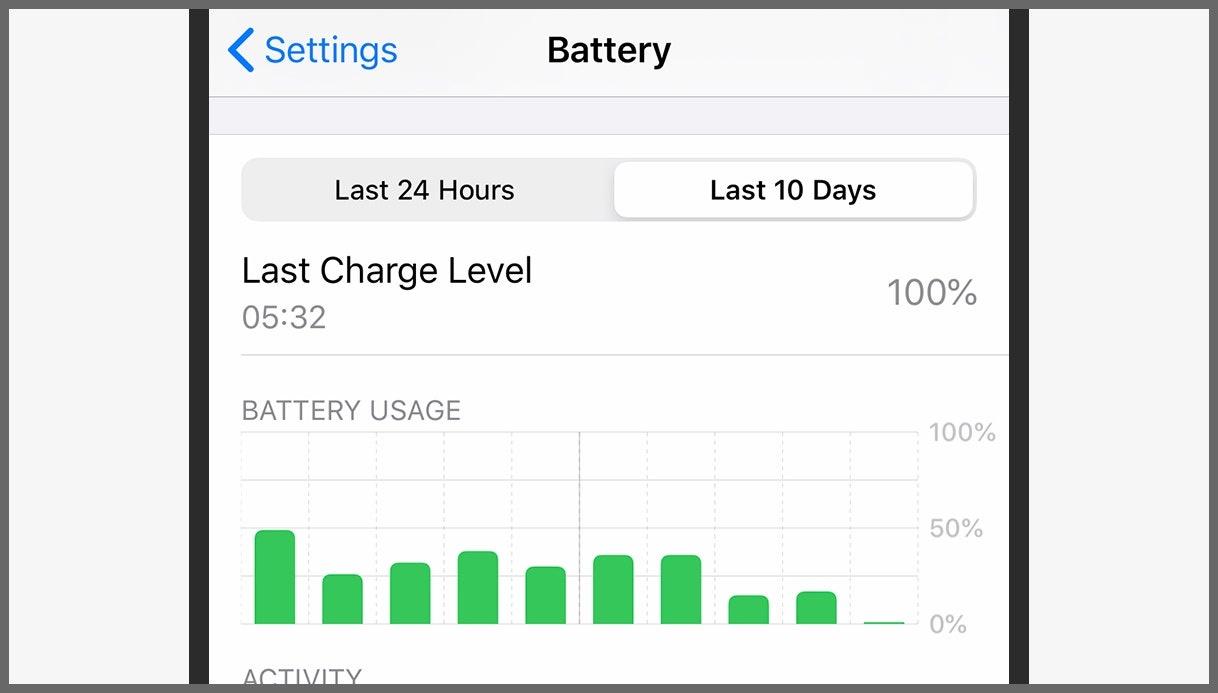Select the tallest battery usage bar

[x=275, y=577]
